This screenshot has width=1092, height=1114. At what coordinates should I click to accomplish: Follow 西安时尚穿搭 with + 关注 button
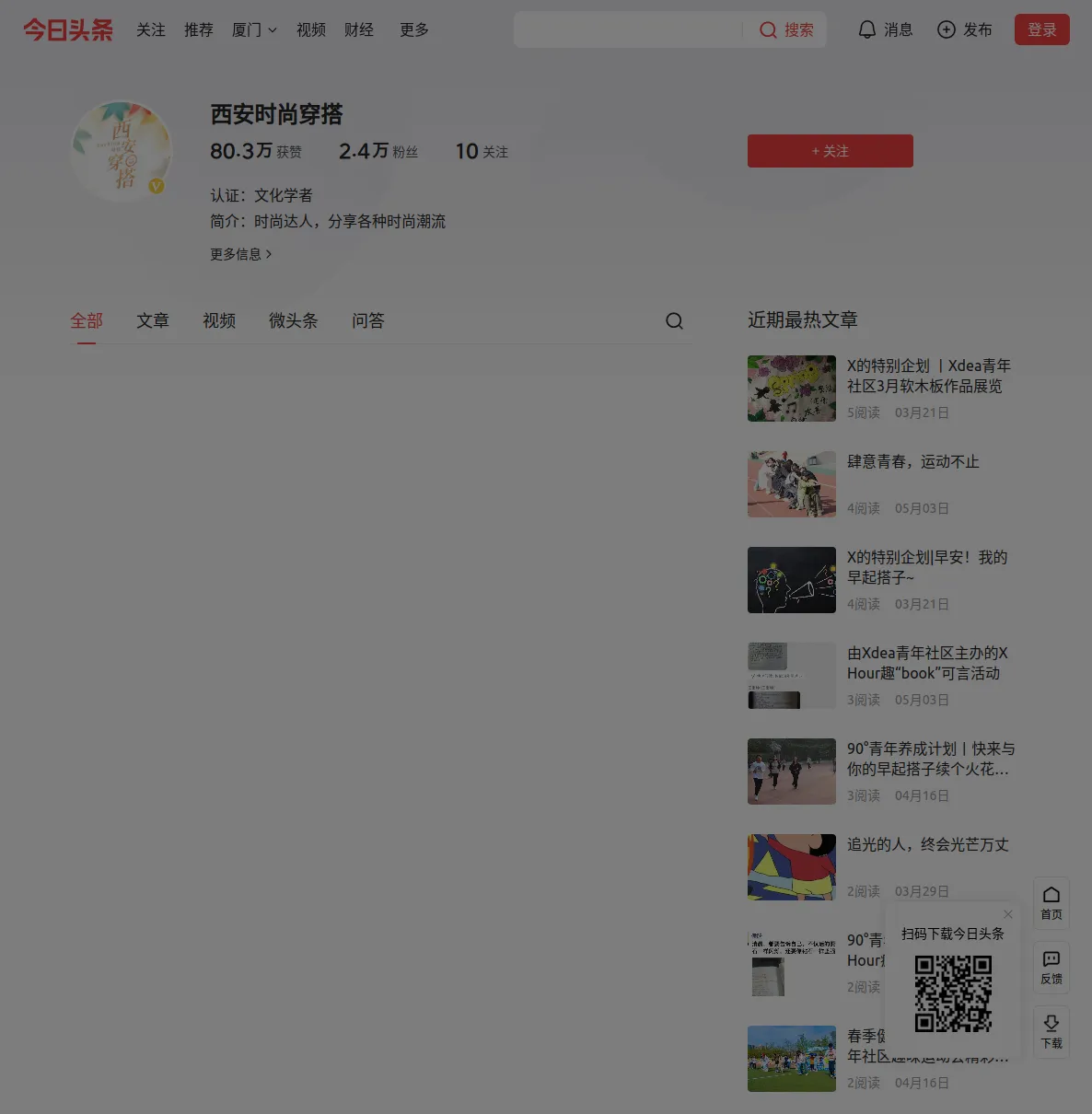830,151
